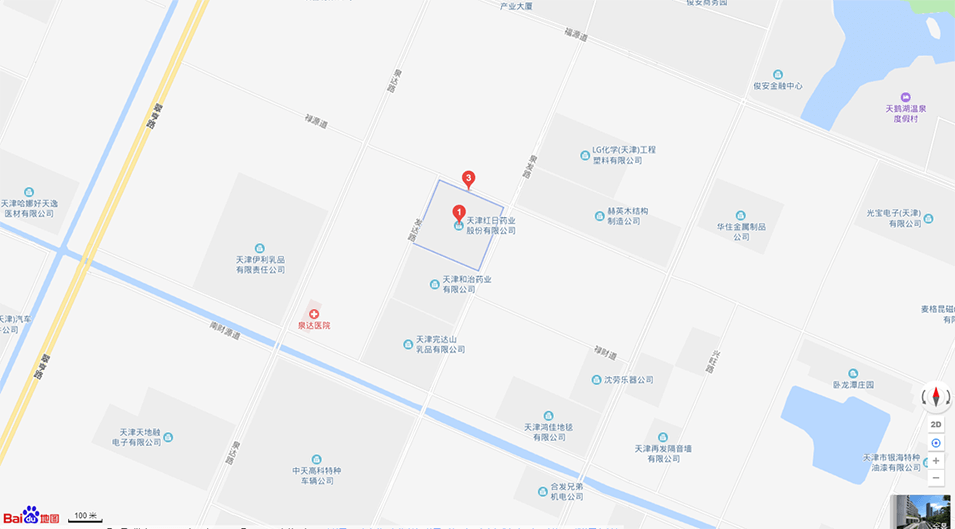Tap the 沈努乐器公司 place marker
This screenshot has width=955, height=529.
click(597, 380)
